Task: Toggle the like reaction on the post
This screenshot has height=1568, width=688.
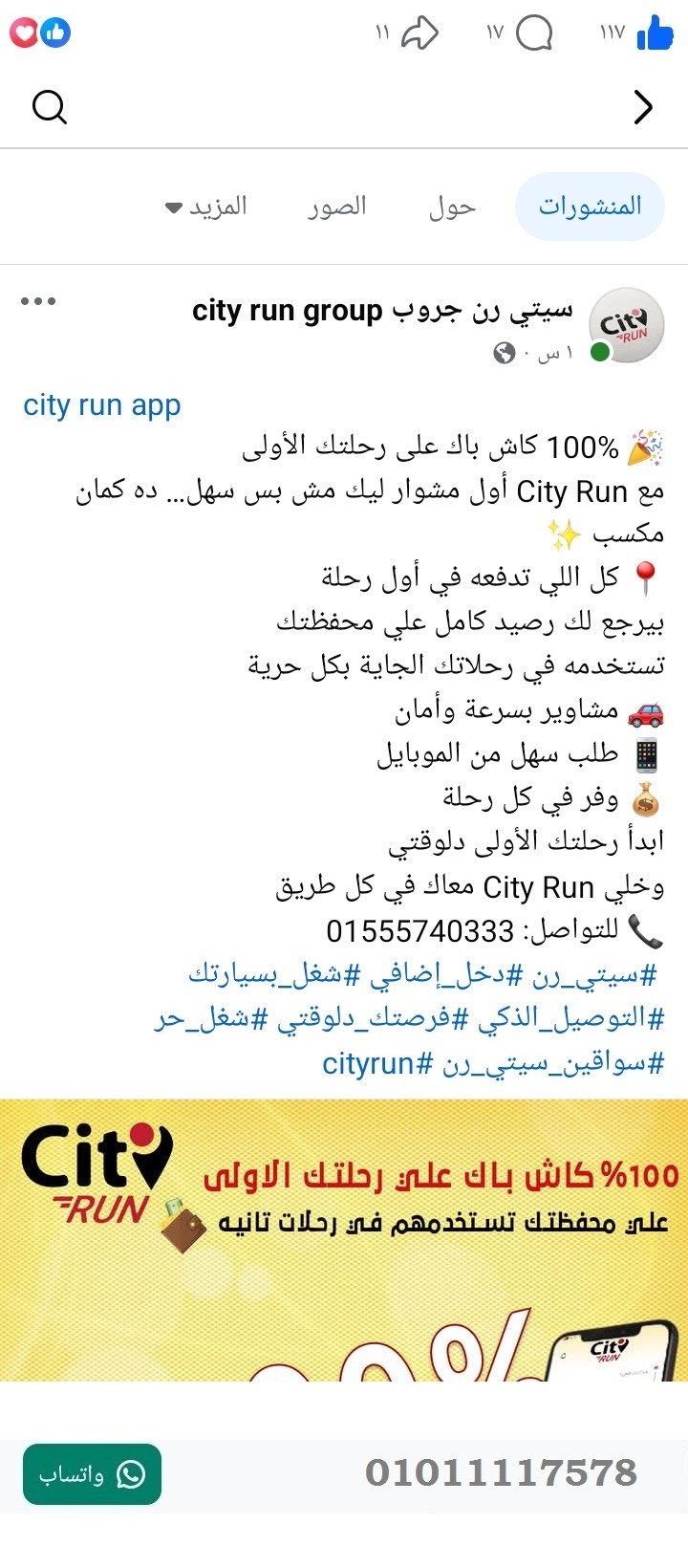Action: pyautogui.click(x=57, y=33)
